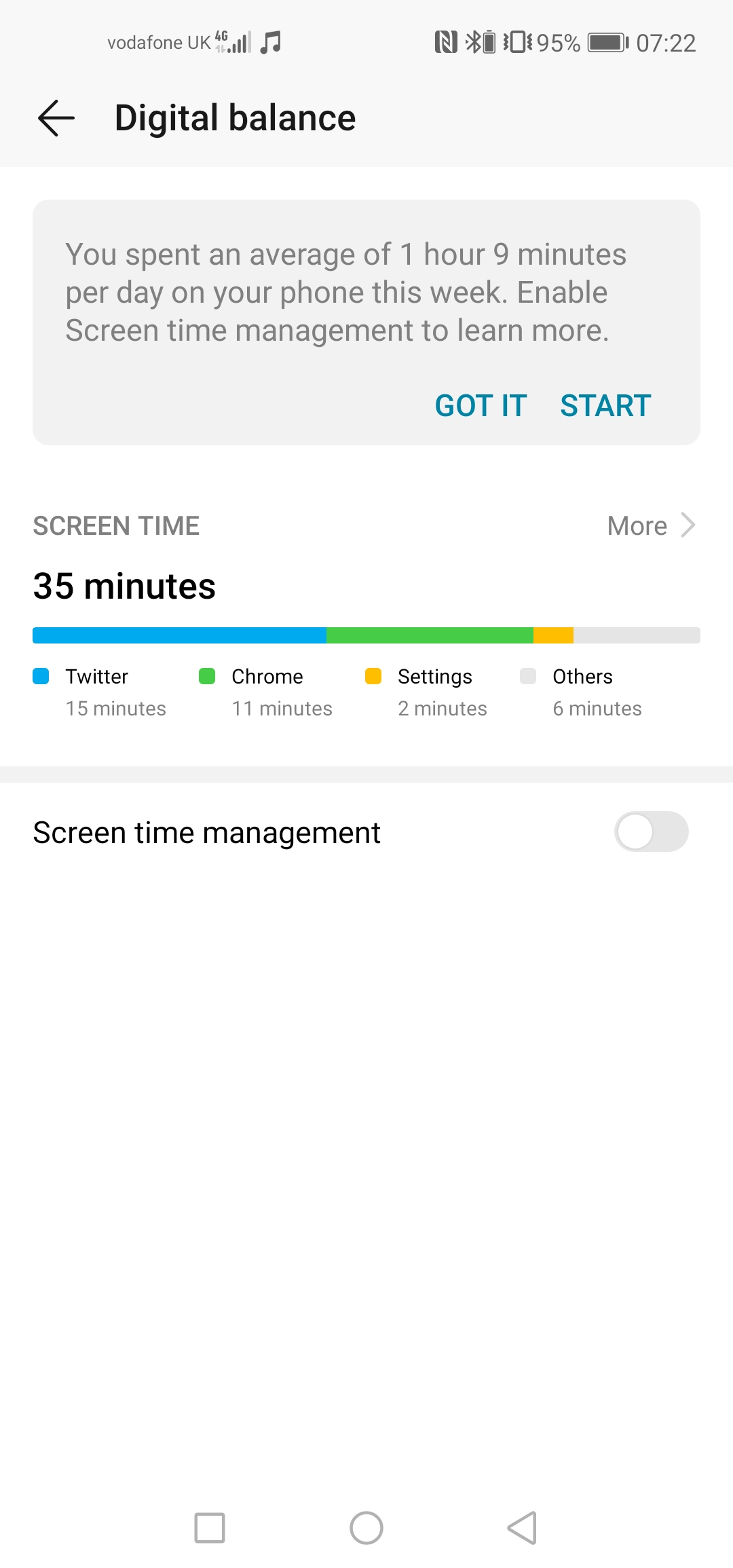Image resolution: width=733 pixels, height=1568 pixels.
Task: Tap START to enable screen time management
Action: coord(605,406)
